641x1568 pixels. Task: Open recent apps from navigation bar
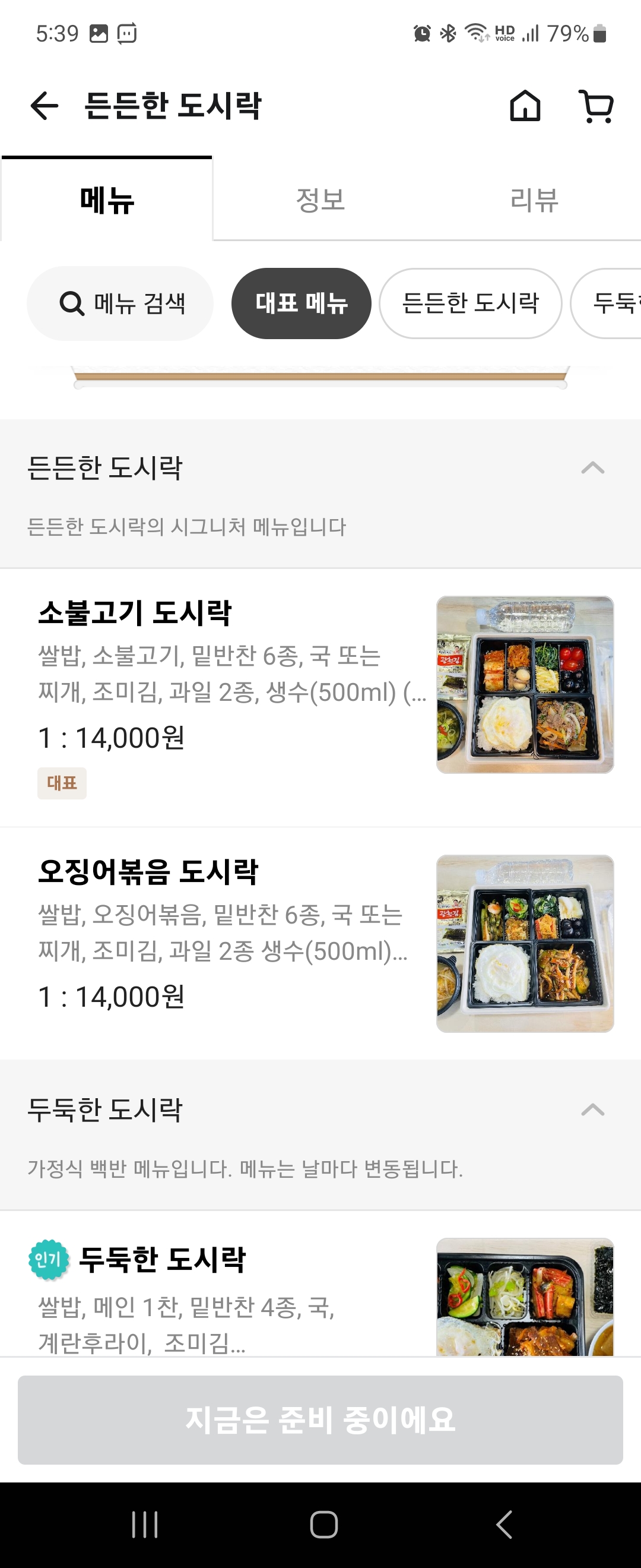(145, 1525)
